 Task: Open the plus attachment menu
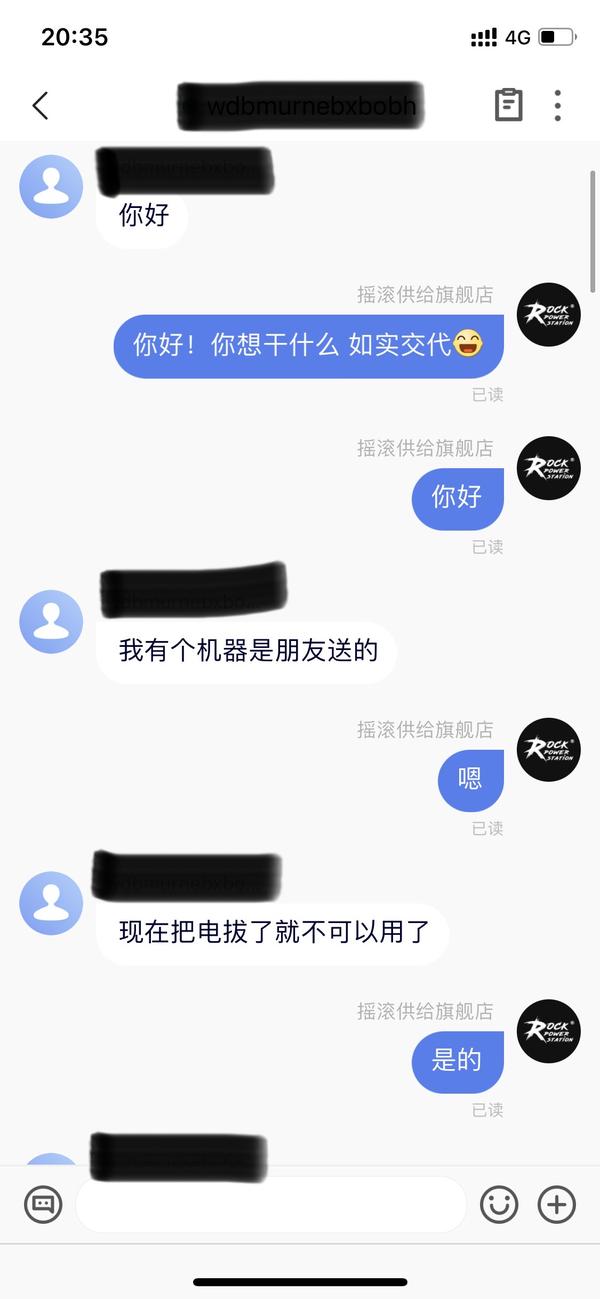coord(557,1204)
